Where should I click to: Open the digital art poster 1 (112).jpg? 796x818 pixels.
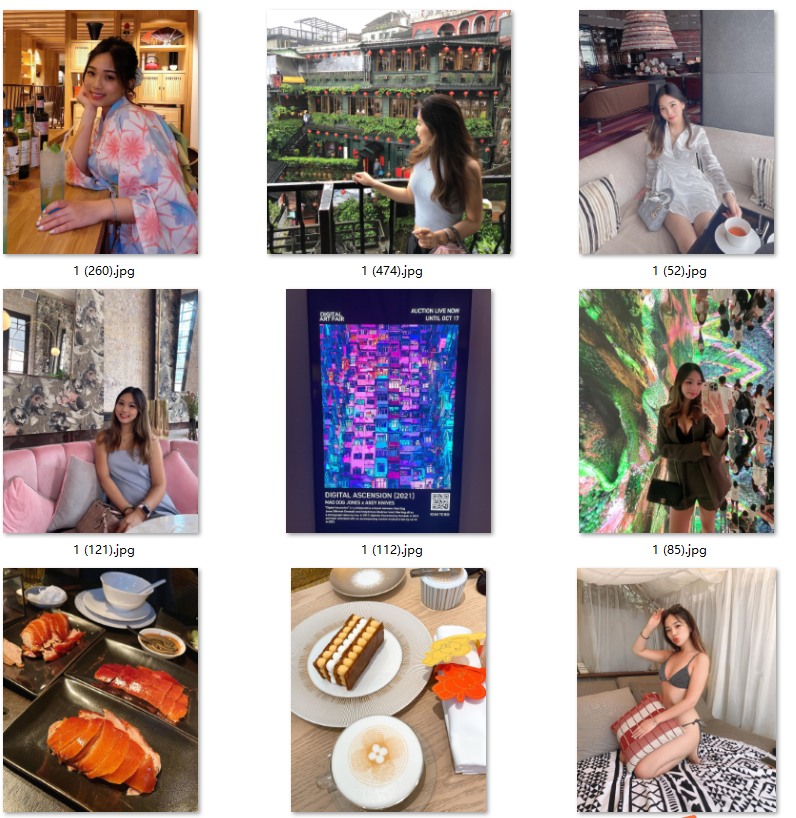click(389, 411)
